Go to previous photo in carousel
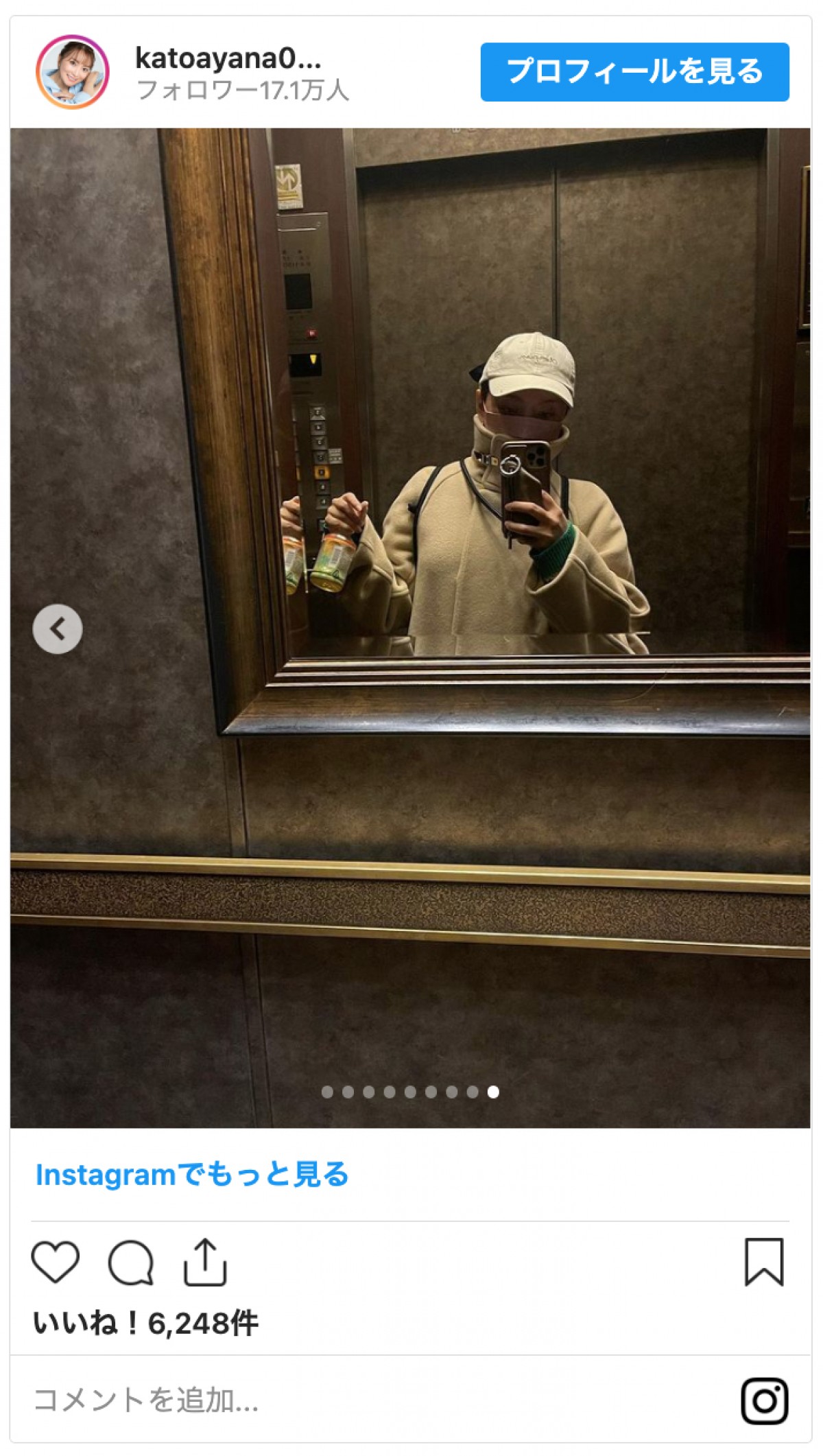823x1456 pixels. point(58,629)
